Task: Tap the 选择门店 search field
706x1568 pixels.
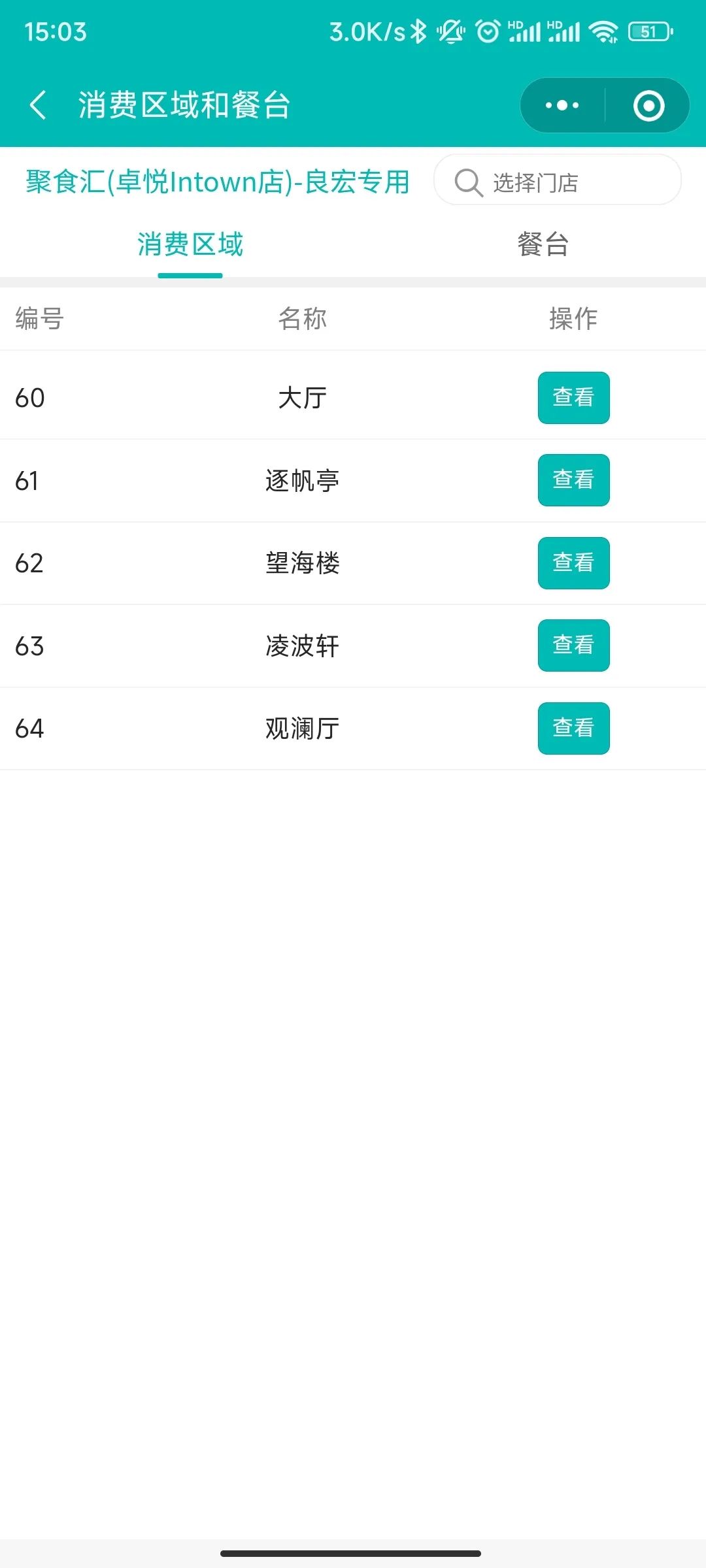Action: point(557,182)
